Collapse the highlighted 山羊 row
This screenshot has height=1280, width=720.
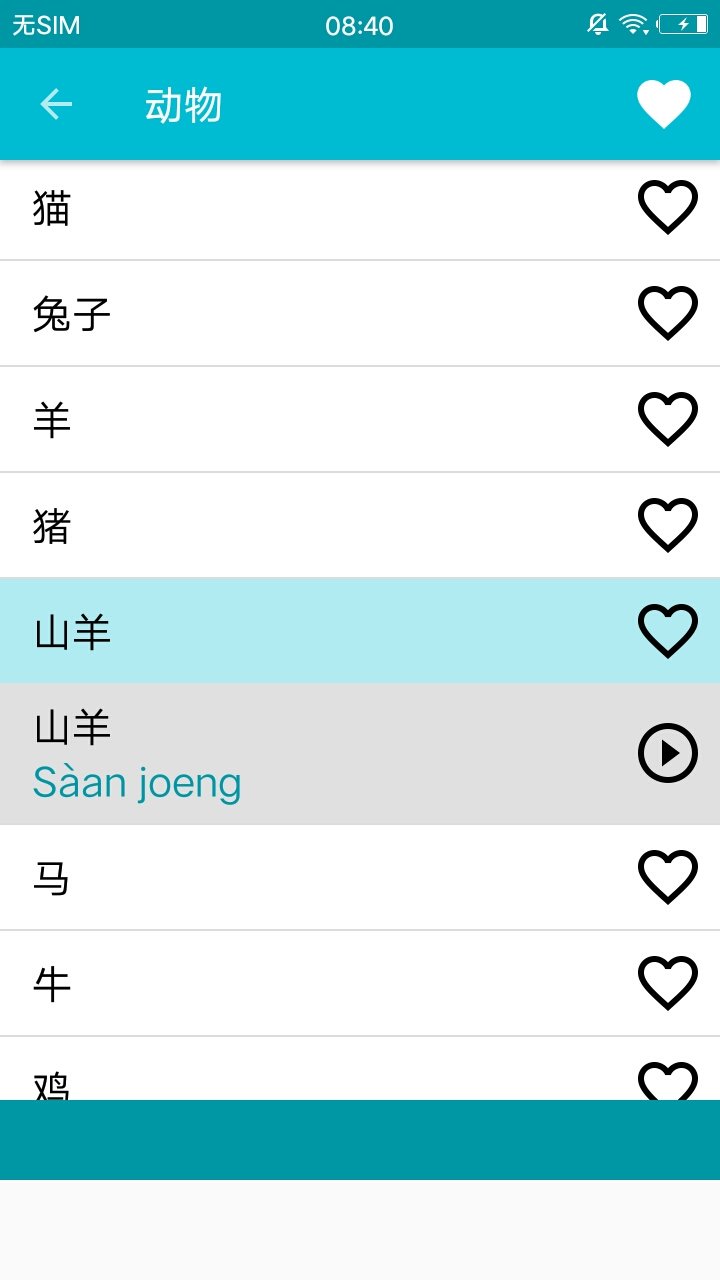360,631
